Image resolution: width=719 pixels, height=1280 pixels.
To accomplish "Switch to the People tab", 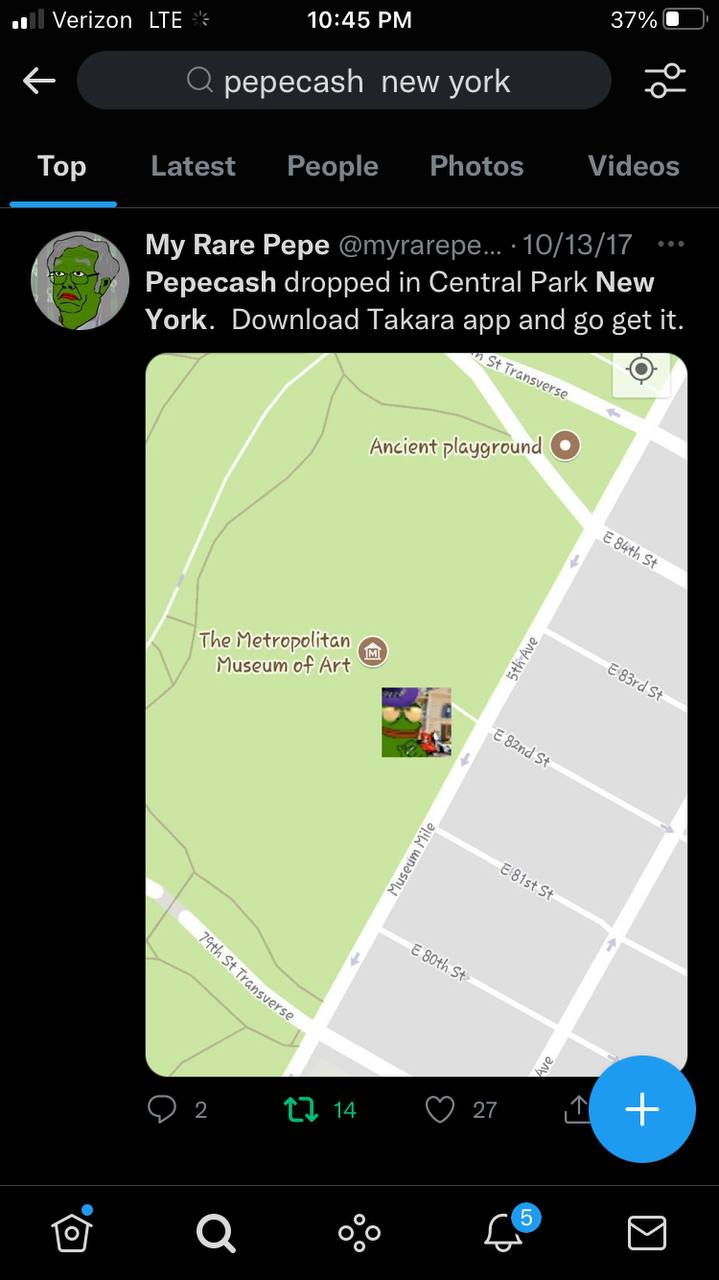I will pos(332,166).
